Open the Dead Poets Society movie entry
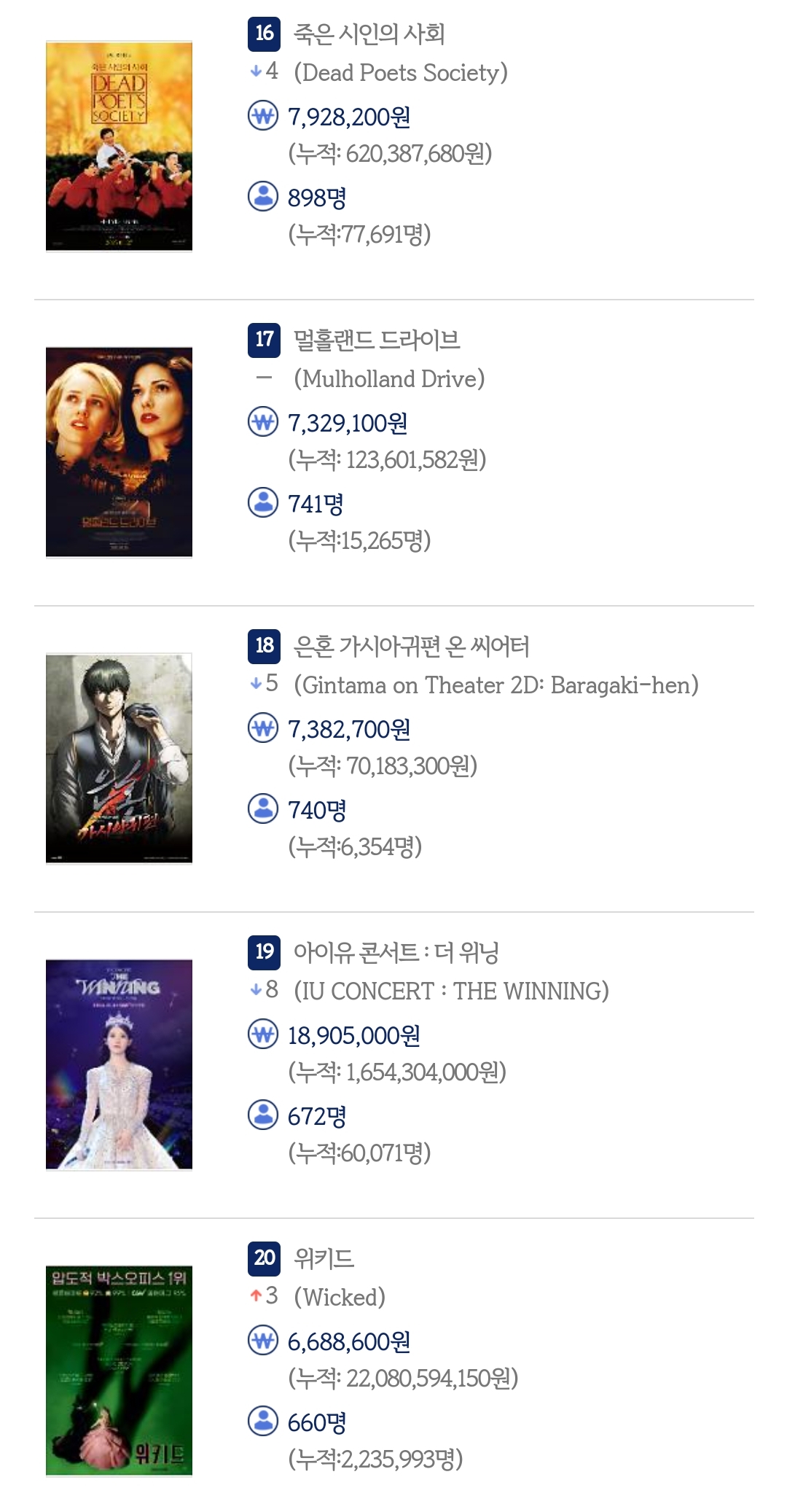 tap(369, 34)
